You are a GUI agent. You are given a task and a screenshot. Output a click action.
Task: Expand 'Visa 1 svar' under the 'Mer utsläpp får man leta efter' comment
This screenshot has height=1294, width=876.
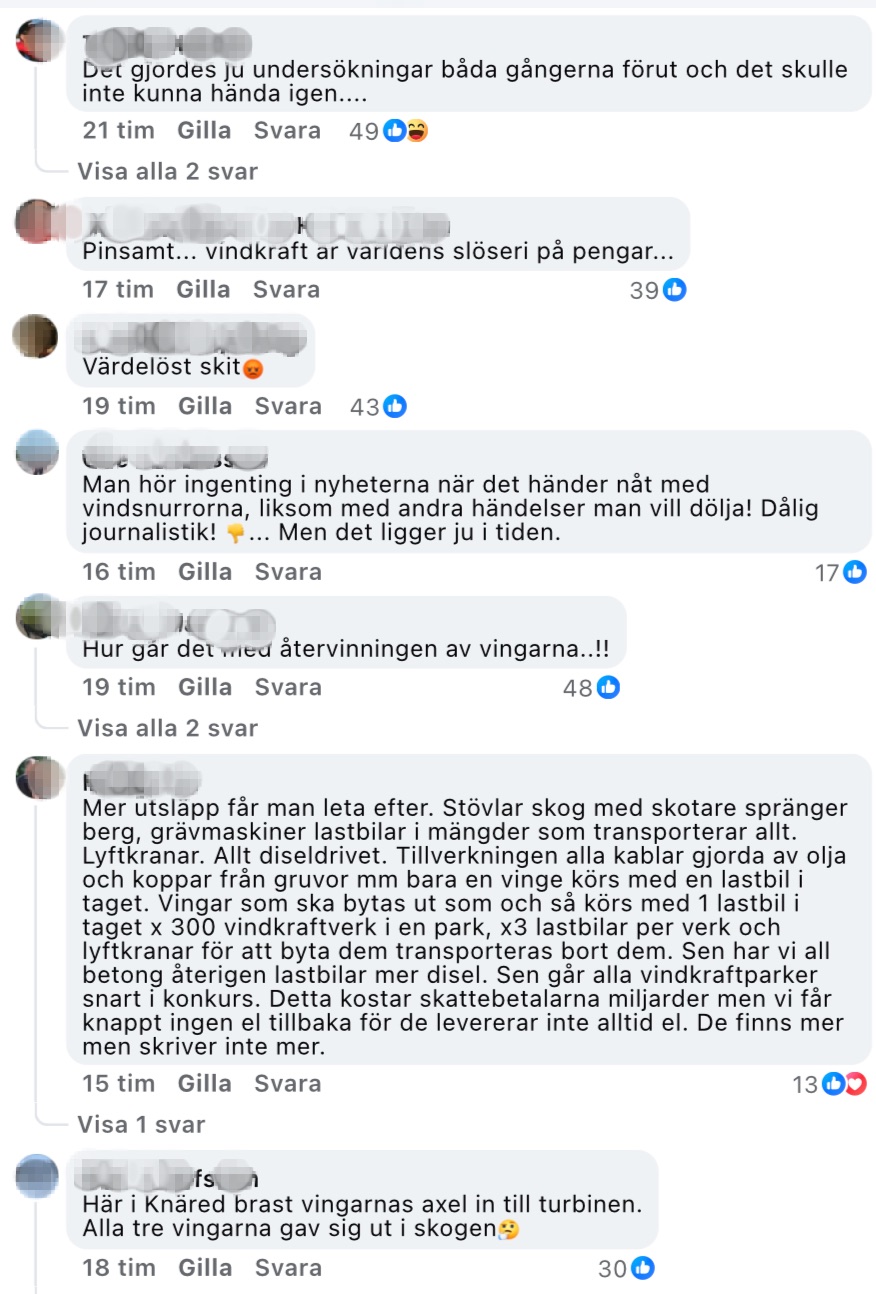tap(141, 1125)
